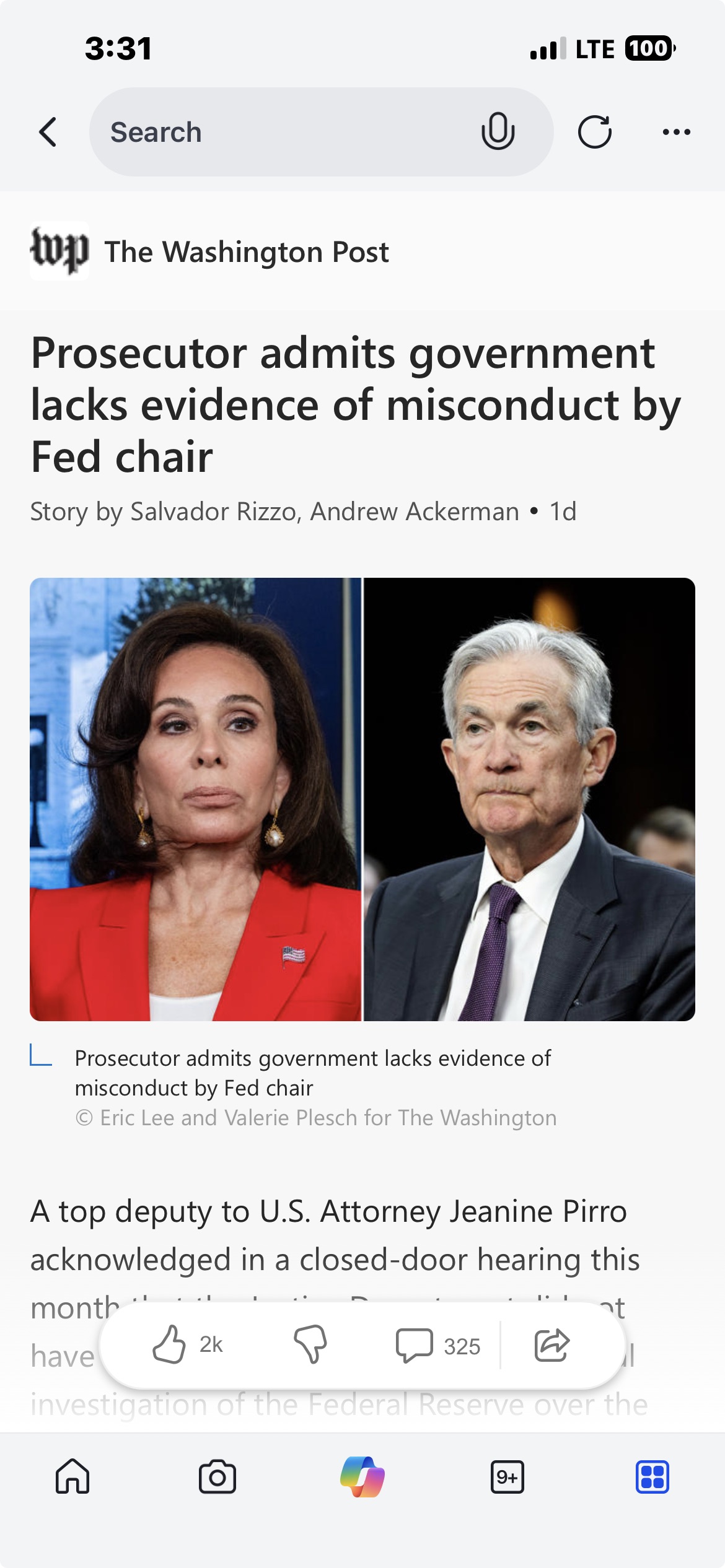Open the apps grid tab
The width and height of the screenshot is (725, 1568).
click(x=652, y=1477)
